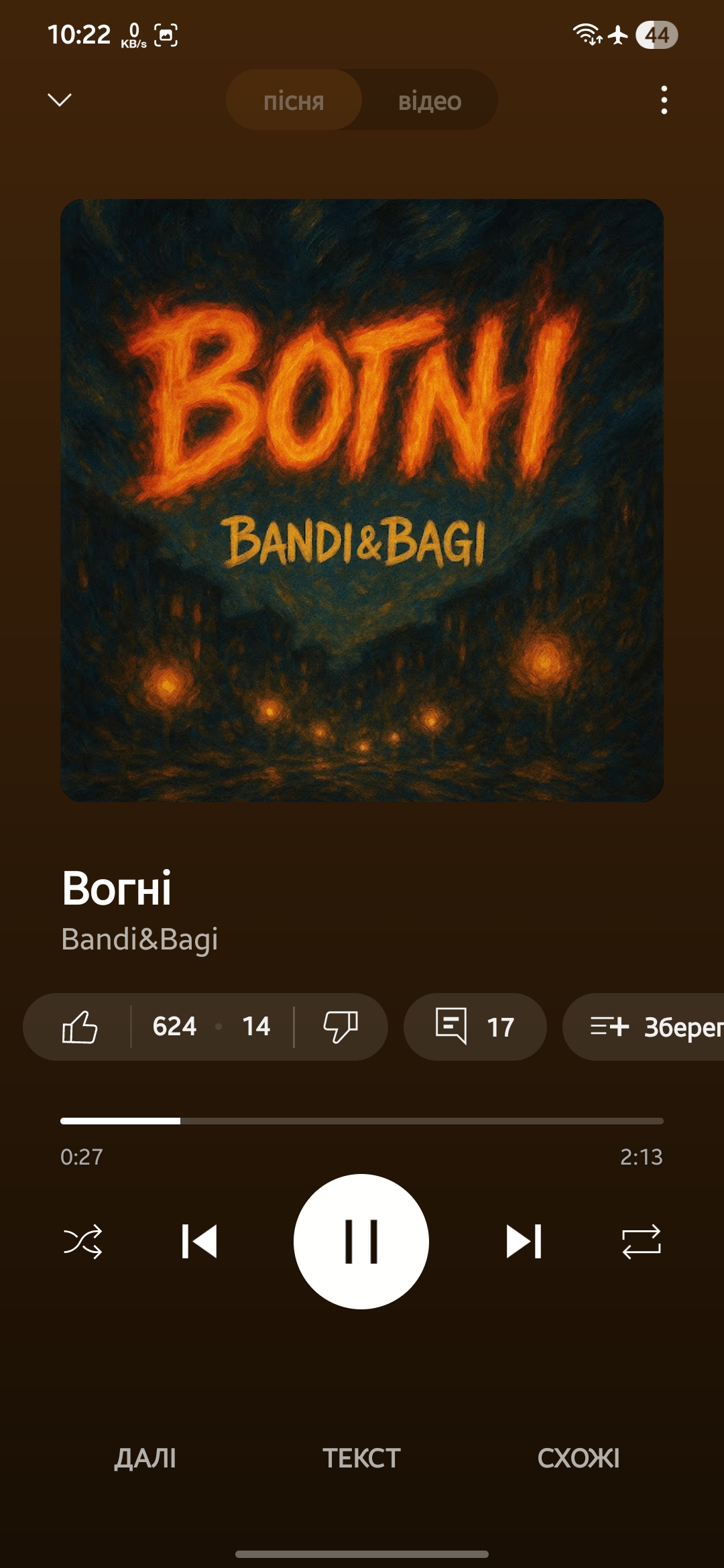Show lyrics in the ТЕКСТ tab
Viewport: 724px width, 1568px height.
click(361, 1458)
